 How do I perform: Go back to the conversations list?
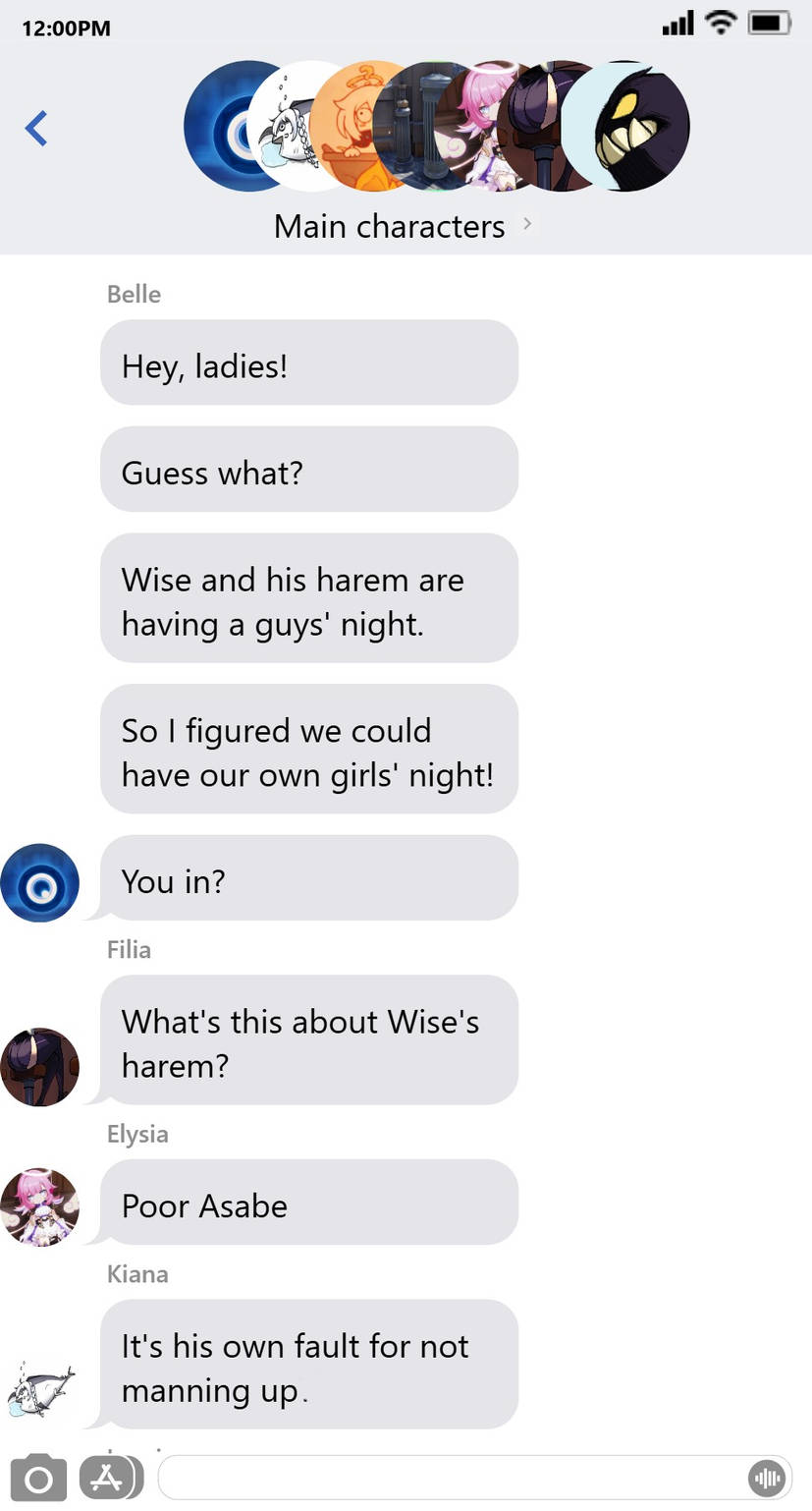pos(36,129)
